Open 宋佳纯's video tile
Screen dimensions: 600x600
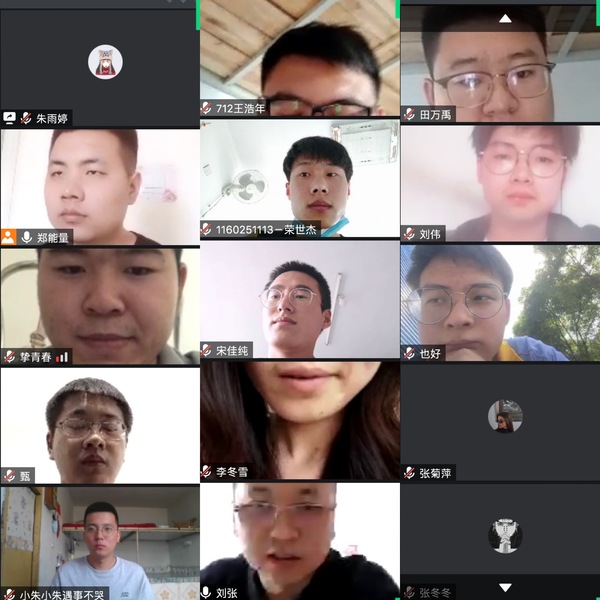pos(300,300)
